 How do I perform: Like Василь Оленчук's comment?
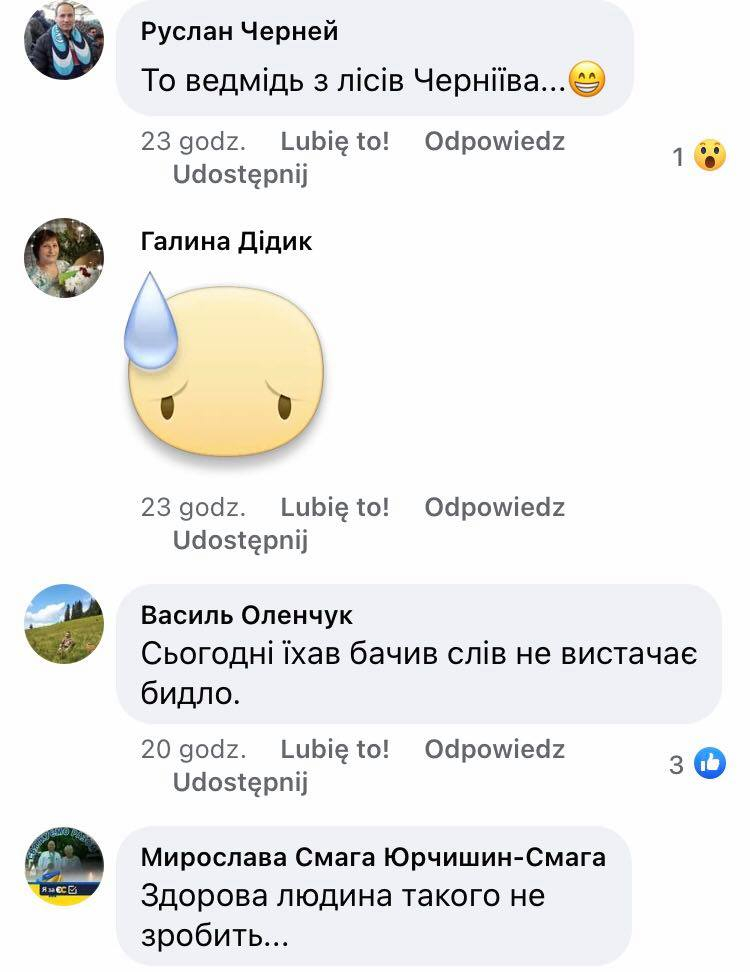(x=335, y=749)
